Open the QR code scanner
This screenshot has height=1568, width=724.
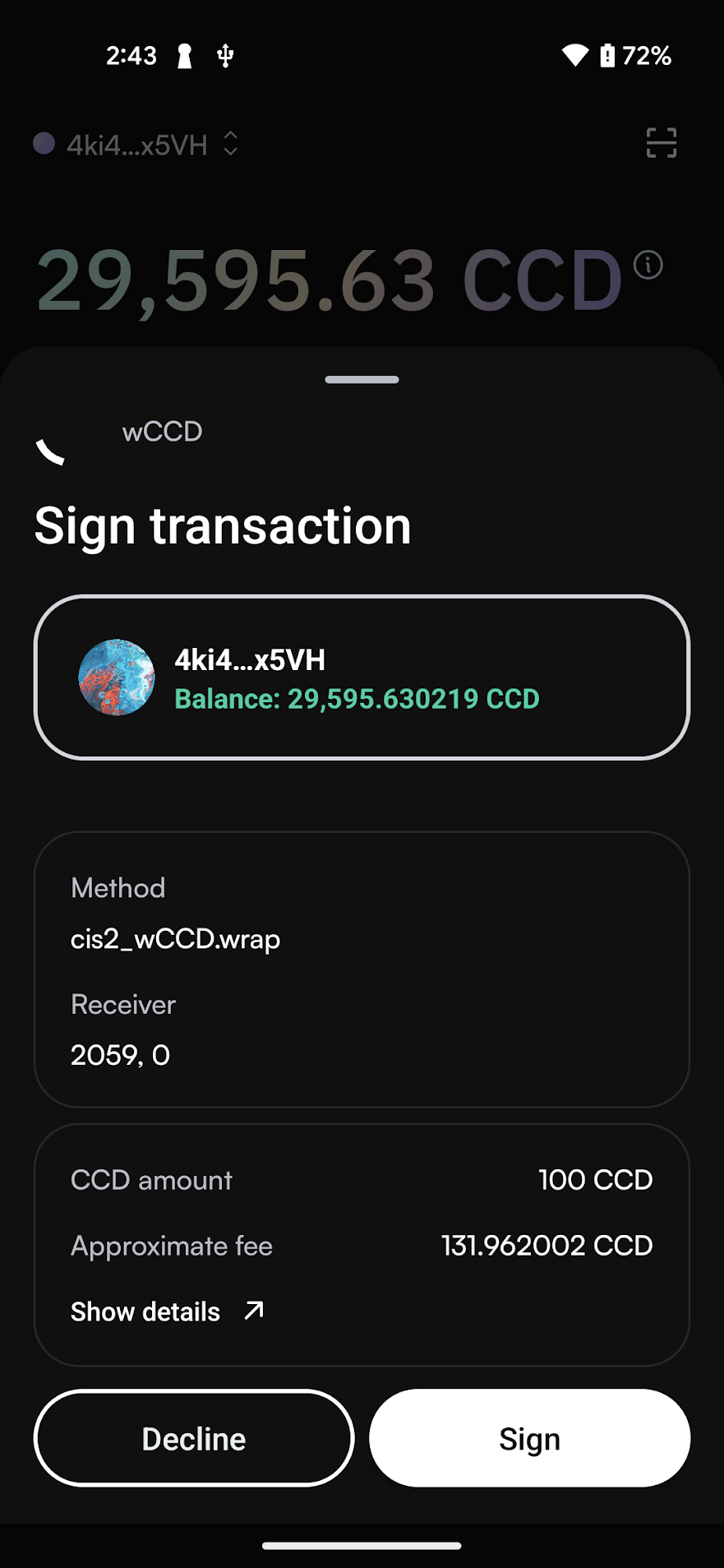662,143
